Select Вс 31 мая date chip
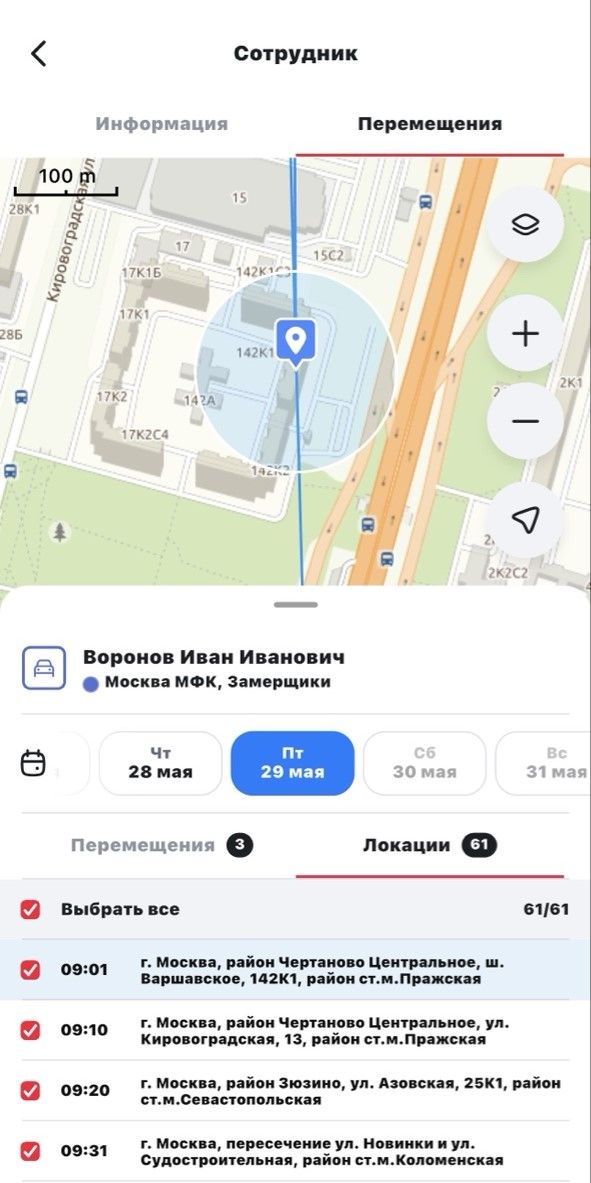The width and height of the screenshot is (591, 1183). pos(543,763)
